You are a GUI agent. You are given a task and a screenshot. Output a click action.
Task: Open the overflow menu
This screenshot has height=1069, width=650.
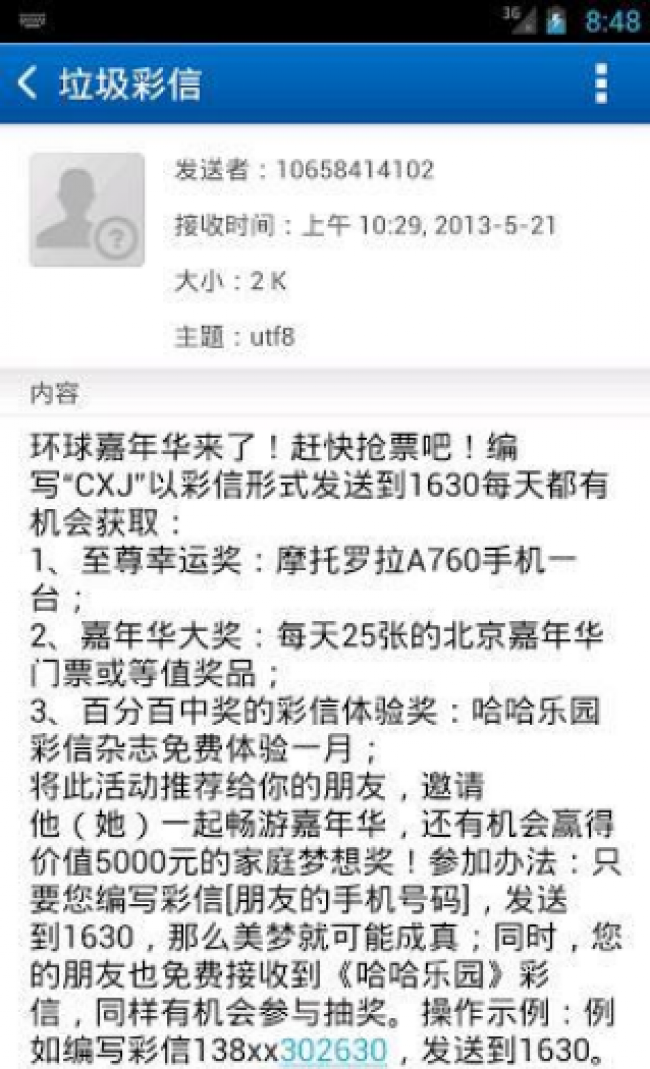tap(601, 84)
